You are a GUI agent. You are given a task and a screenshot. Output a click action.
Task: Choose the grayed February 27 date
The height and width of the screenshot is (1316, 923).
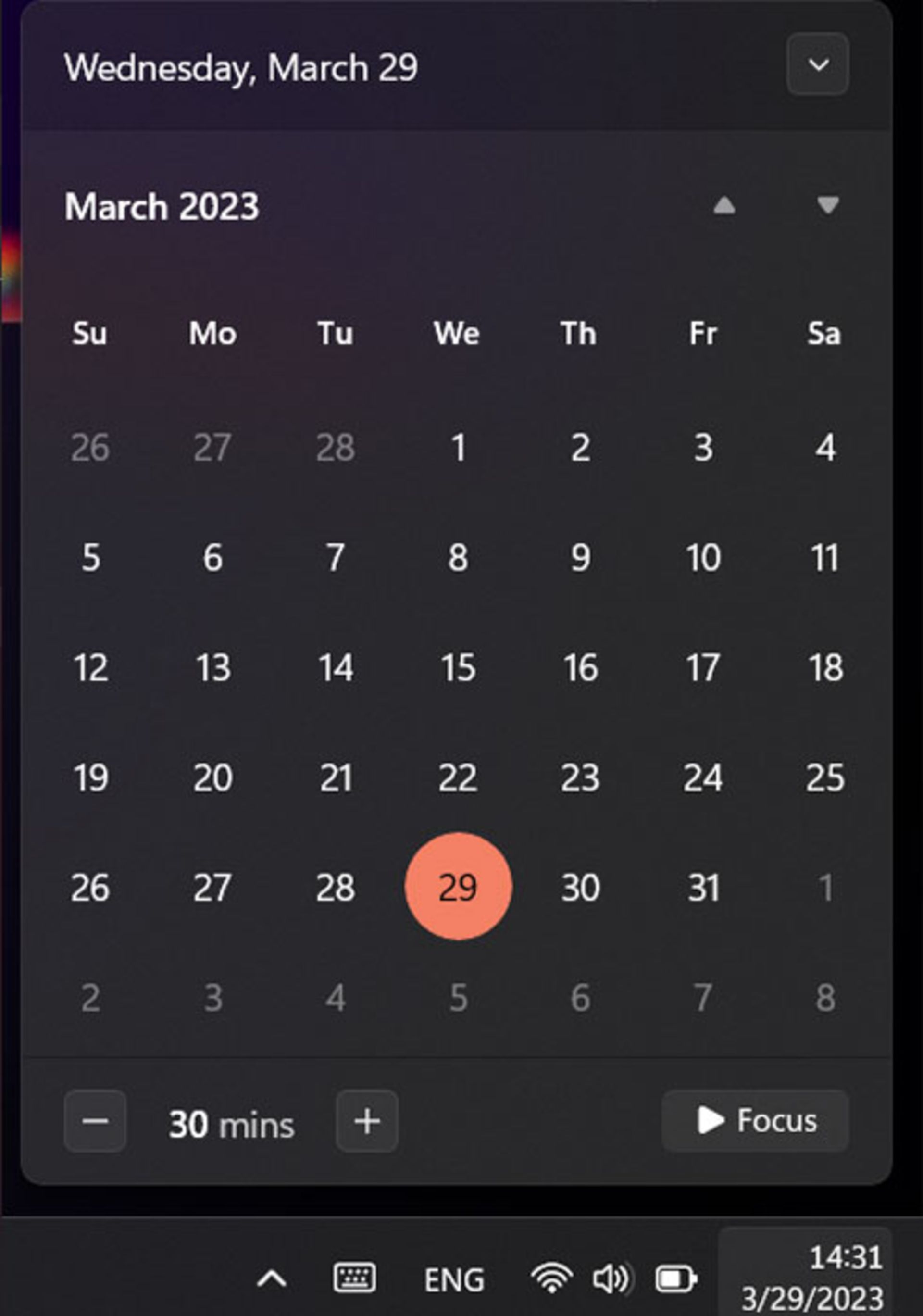tap(212, 447)
